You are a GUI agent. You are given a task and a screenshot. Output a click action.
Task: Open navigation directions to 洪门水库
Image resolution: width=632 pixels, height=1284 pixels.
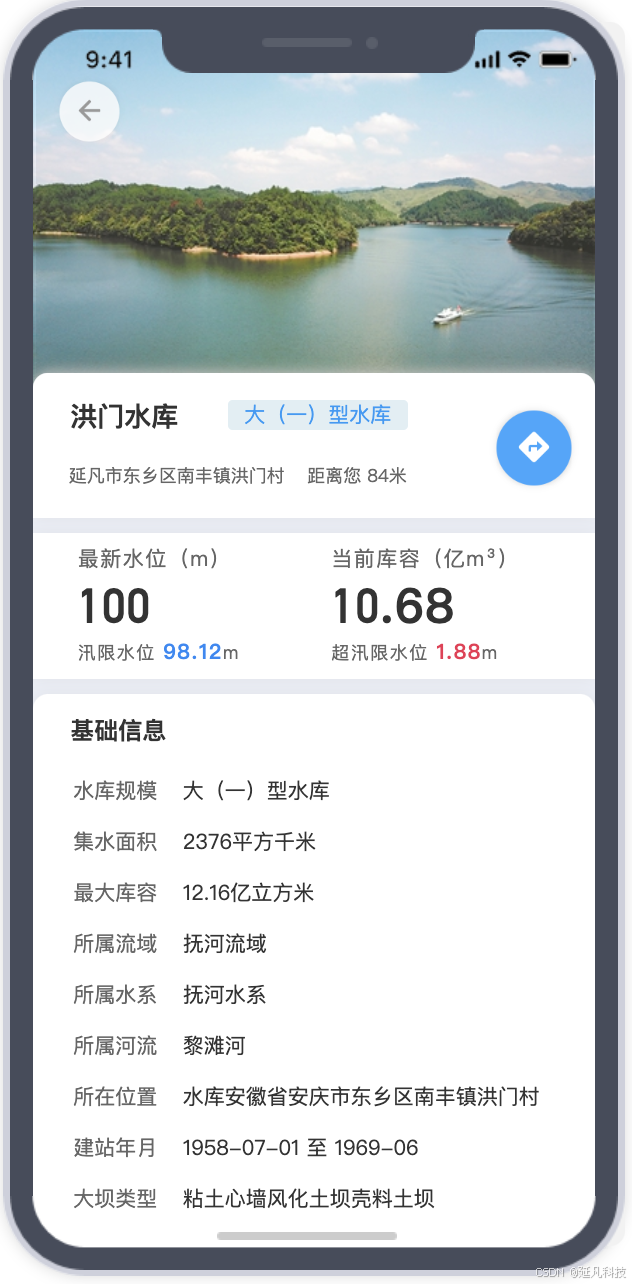coord(534,448)
